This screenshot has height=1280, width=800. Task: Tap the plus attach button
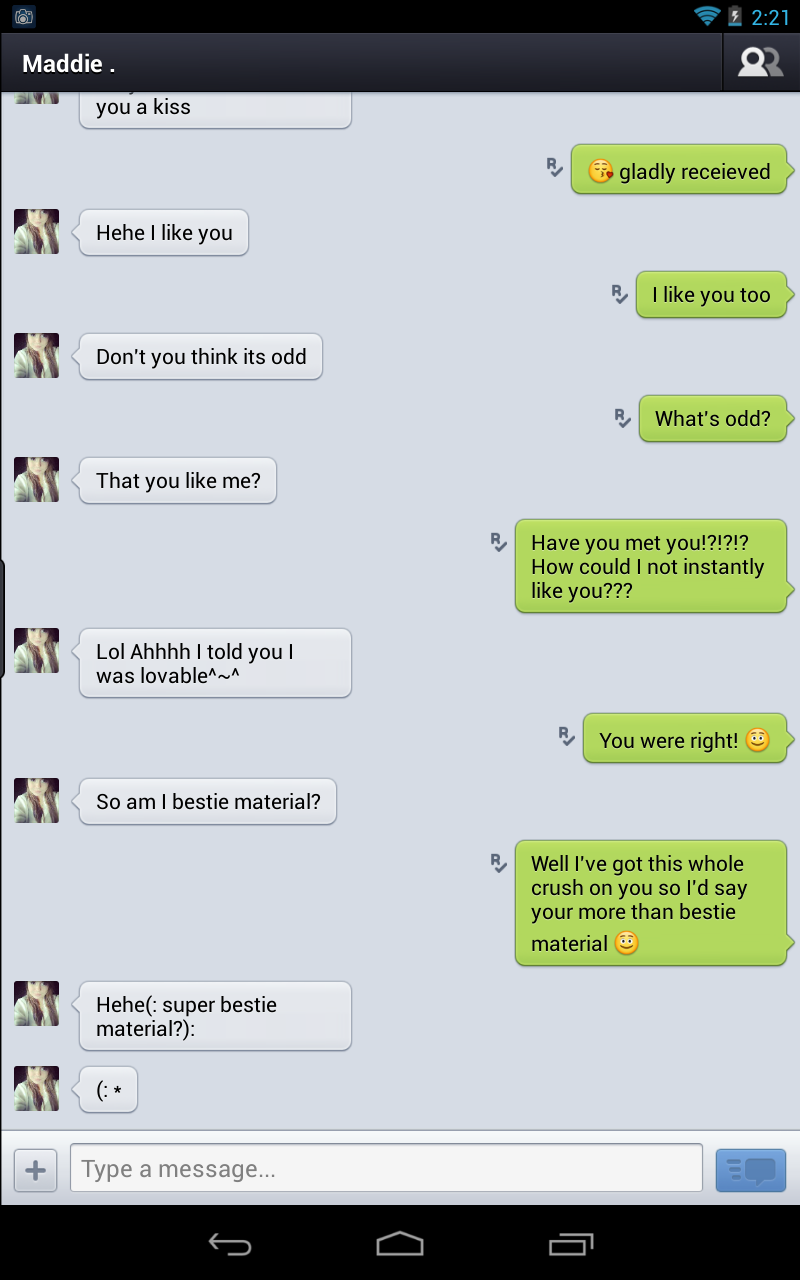point(35,1170)
